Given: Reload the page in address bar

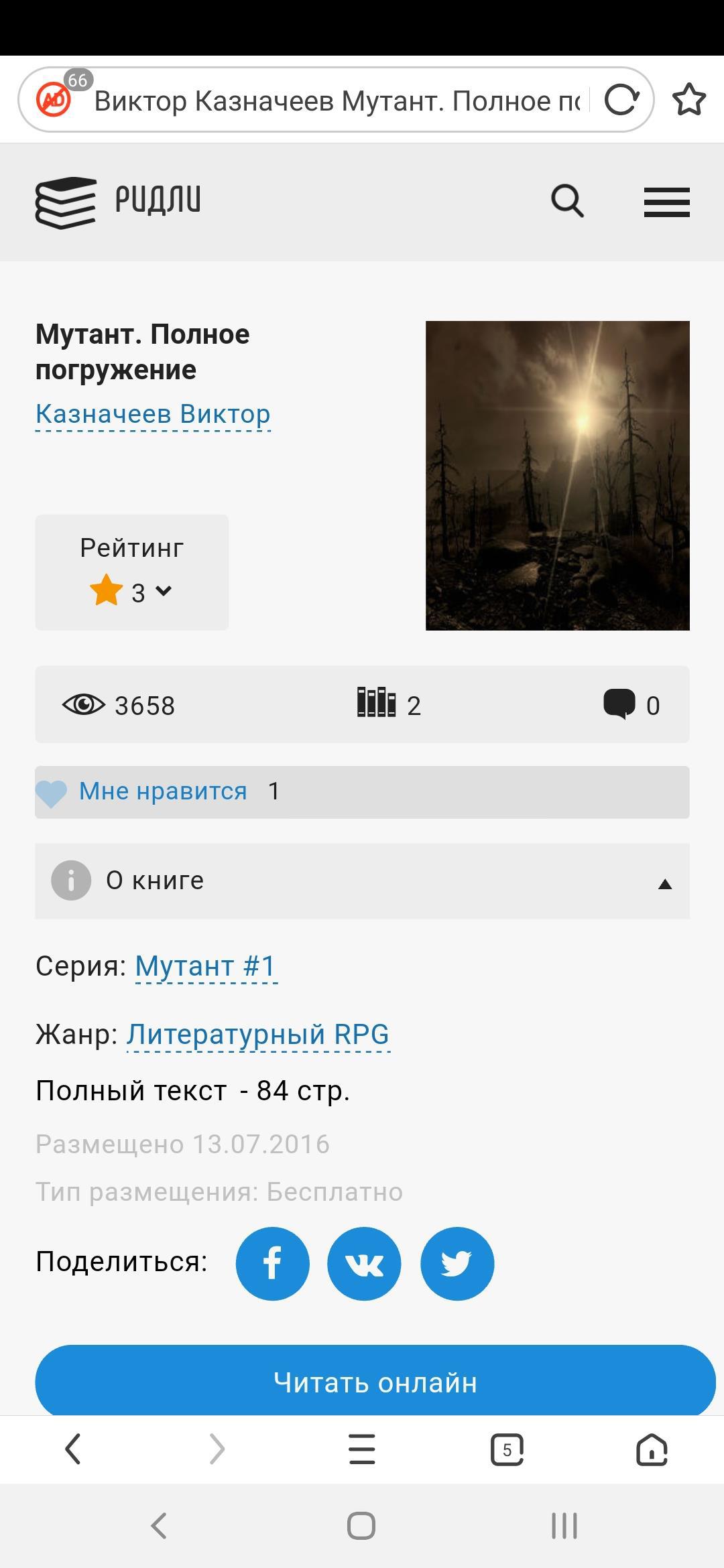Looking at the screenshot, I should (621, 101).
